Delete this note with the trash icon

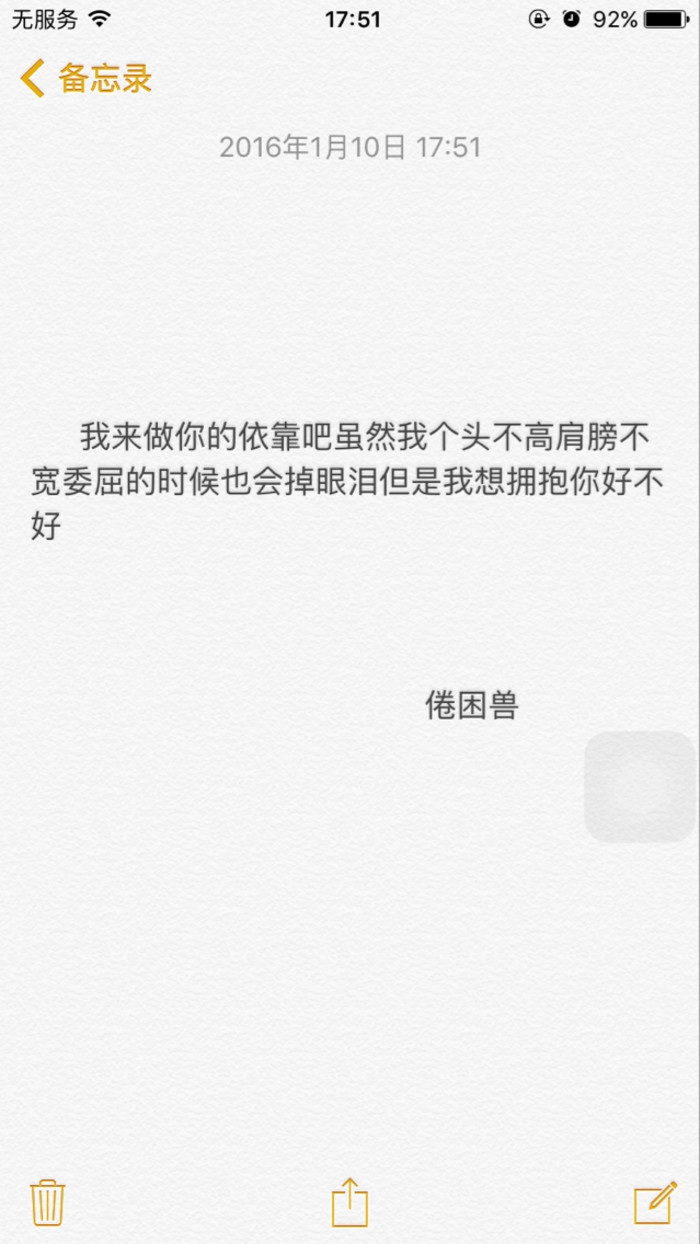tap(47, 1201)
